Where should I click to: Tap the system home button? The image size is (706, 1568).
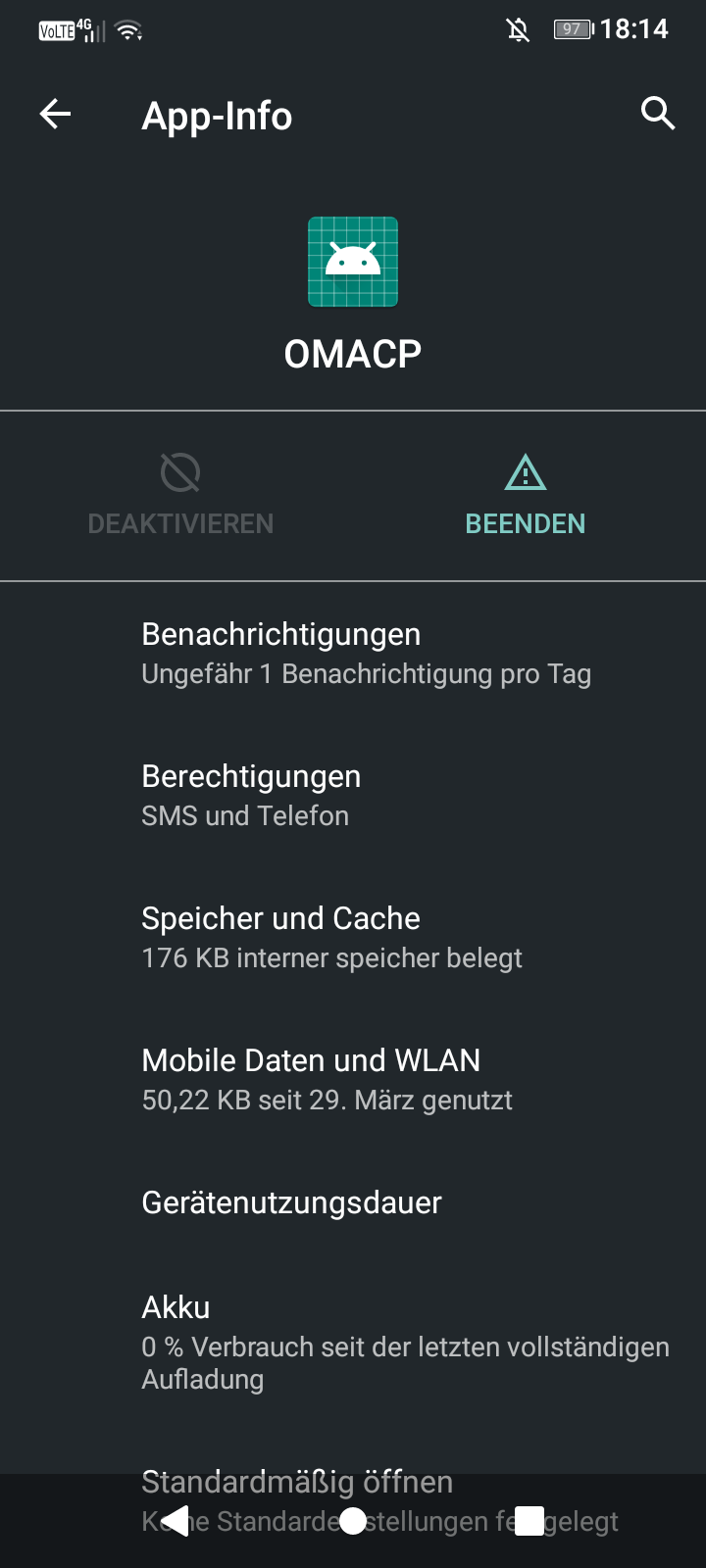click(x=352, y=1521)
